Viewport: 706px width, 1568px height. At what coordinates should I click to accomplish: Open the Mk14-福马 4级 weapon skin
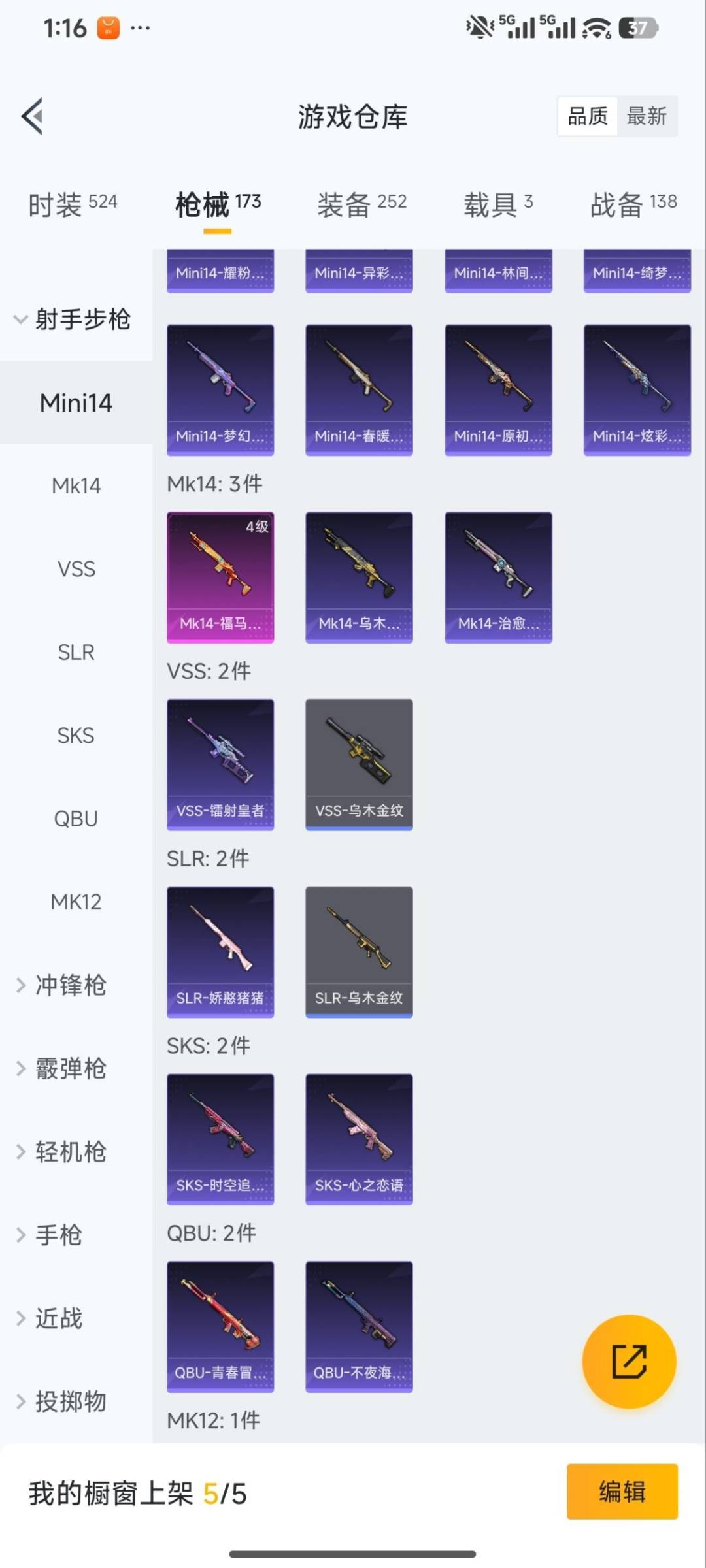tap(220, 575)
